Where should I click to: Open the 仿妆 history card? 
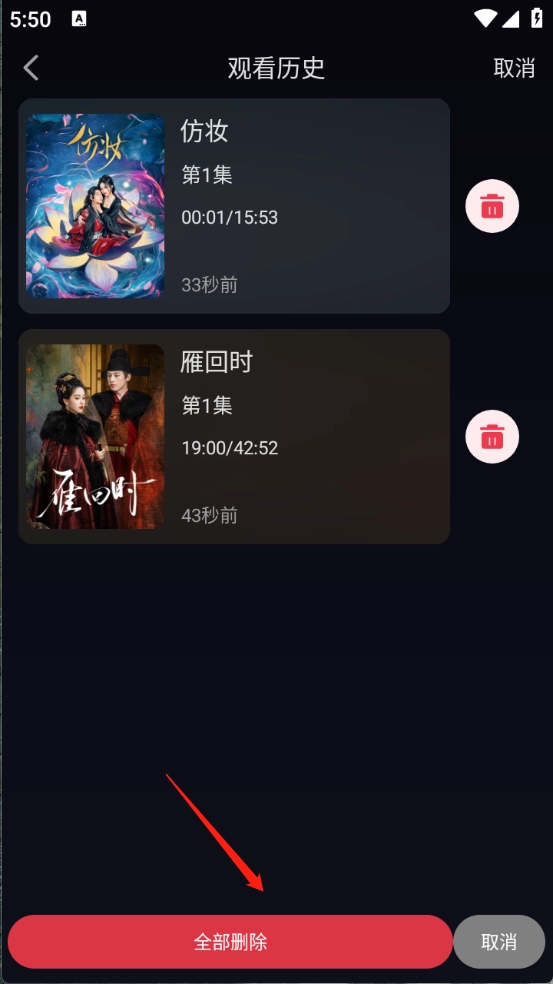(x=234, y=206)
